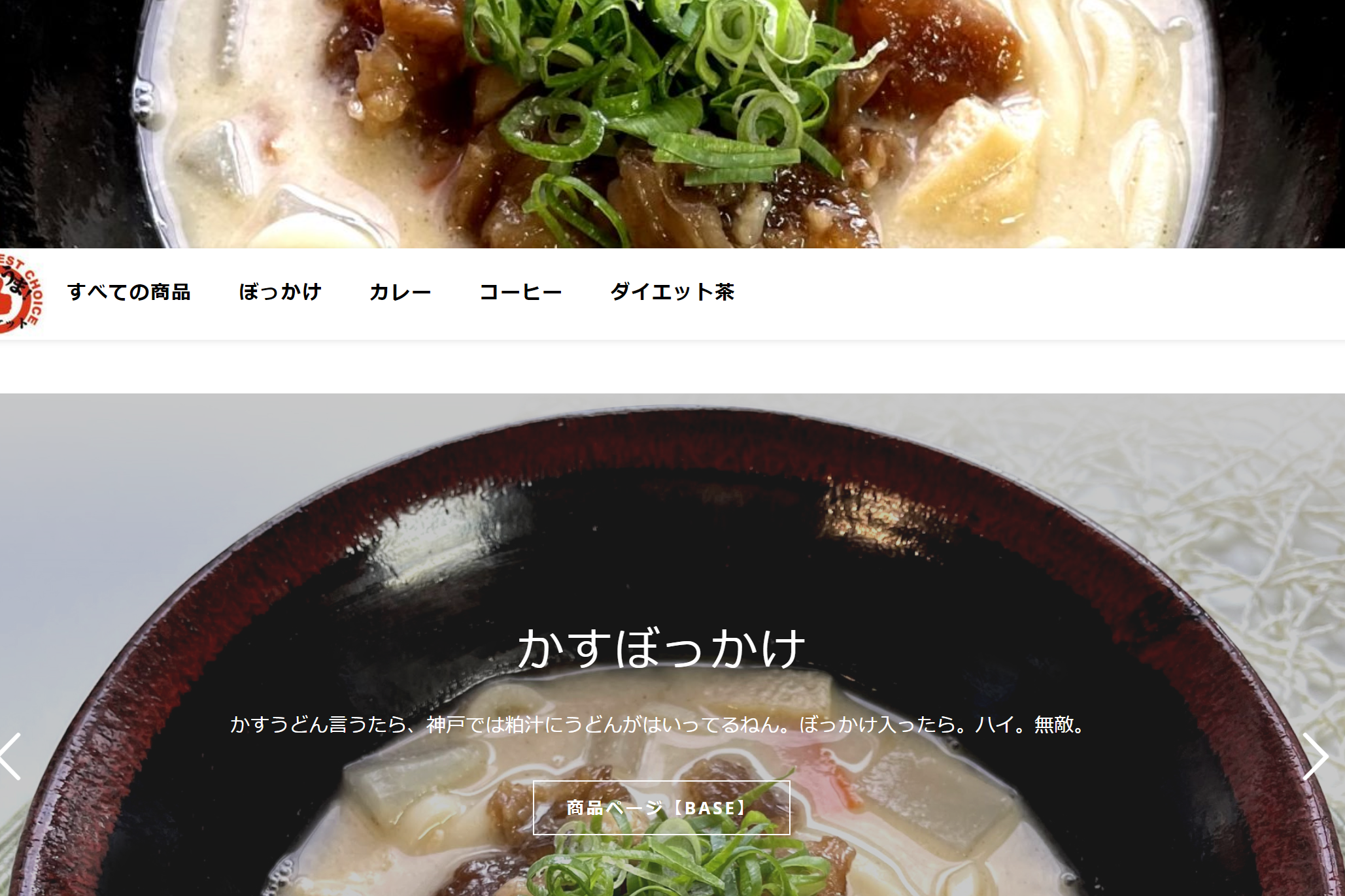Select the カレー menu item
This screenshot has width=1345, height=896.
click(x=400, y=292)
